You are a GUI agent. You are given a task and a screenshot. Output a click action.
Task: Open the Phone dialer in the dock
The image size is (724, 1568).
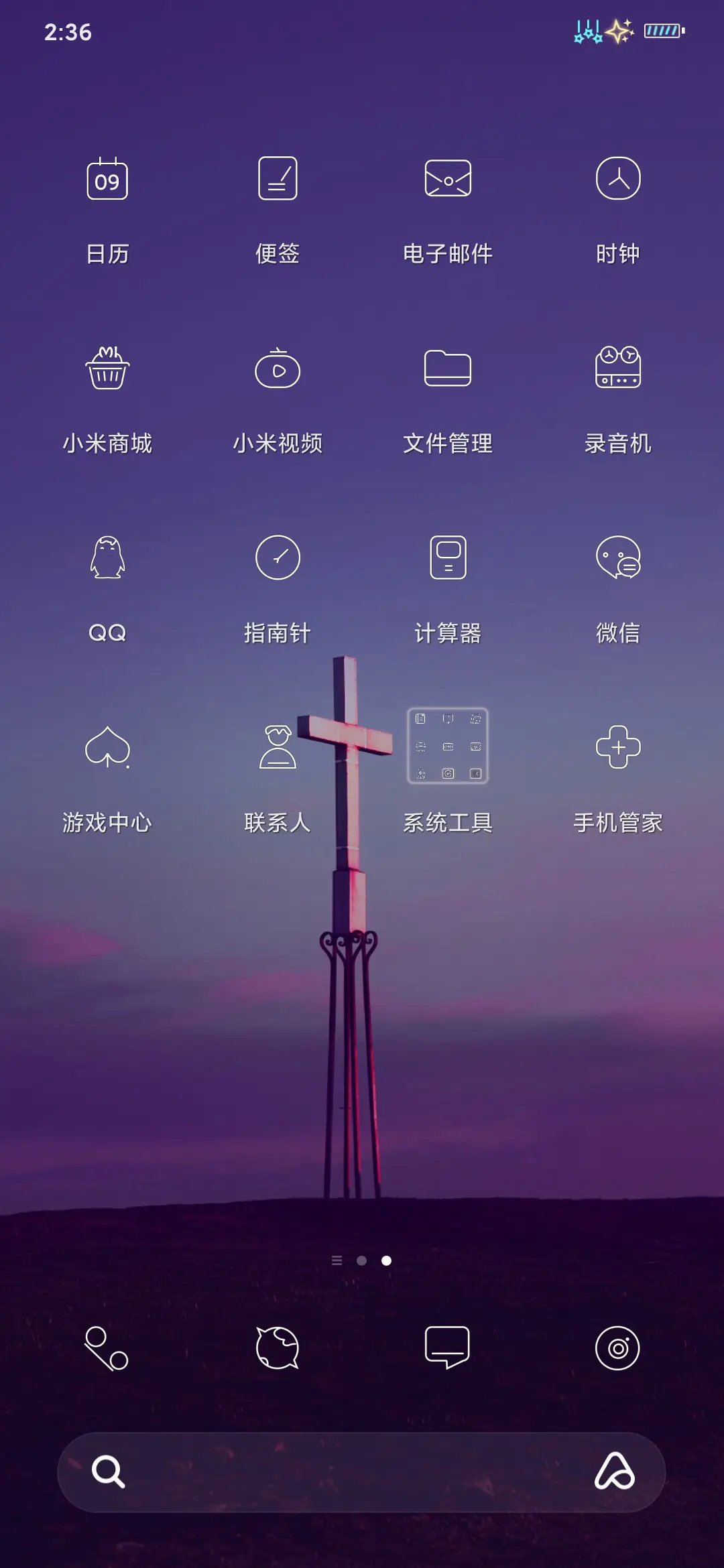click(107, 1347)
